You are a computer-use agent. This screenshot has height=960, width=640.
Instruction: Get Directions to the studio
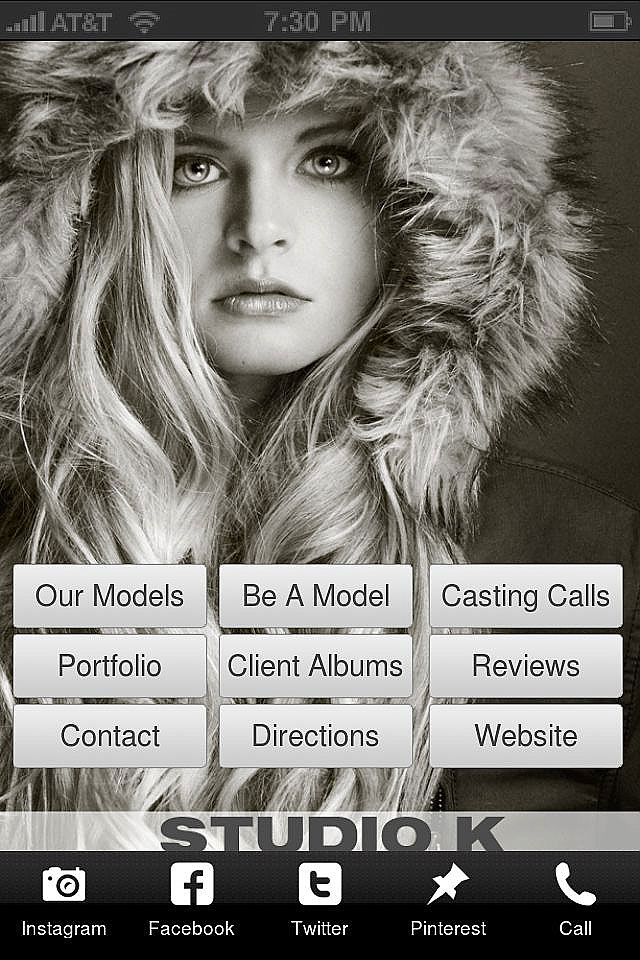(316, 736)
